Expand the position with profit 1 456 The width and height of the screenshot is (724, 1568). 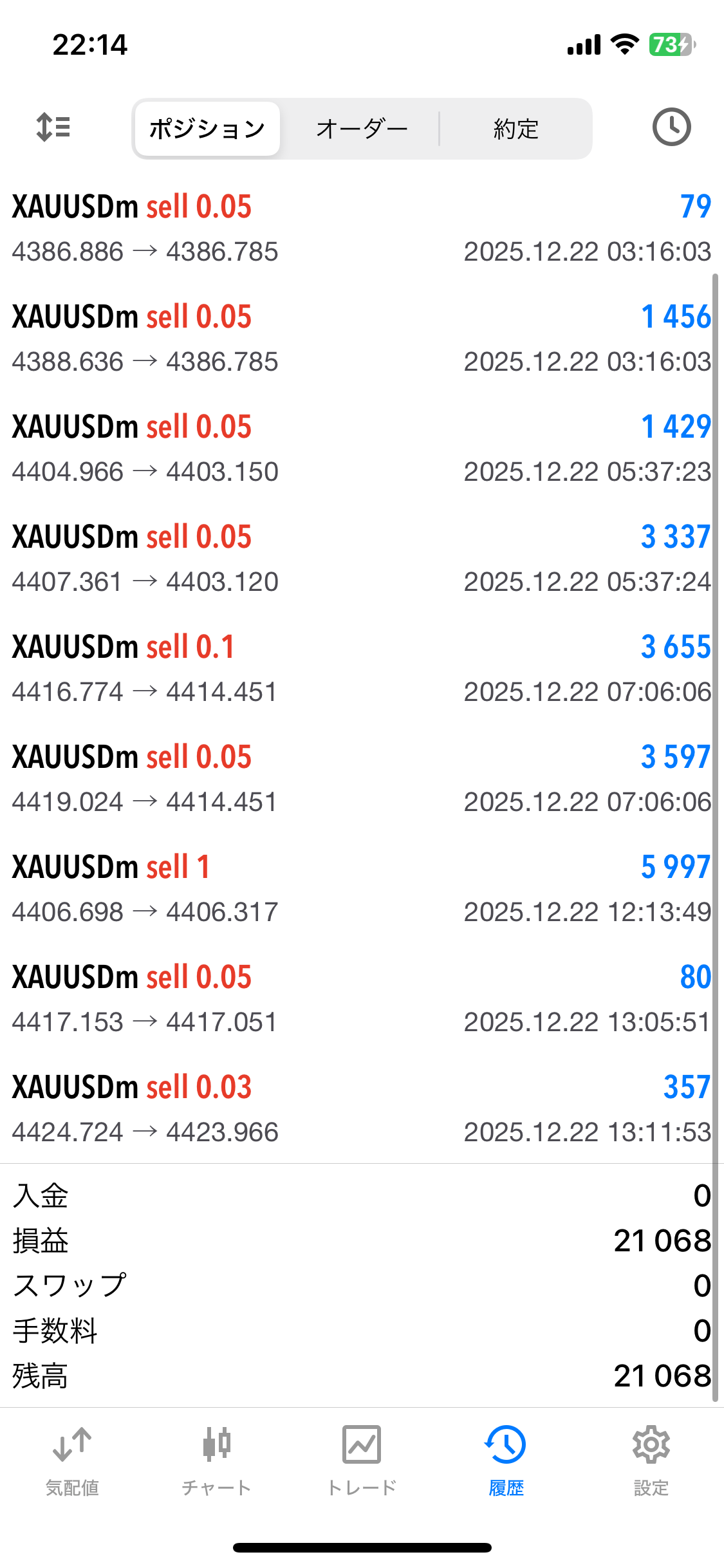(x=362, y=338)
